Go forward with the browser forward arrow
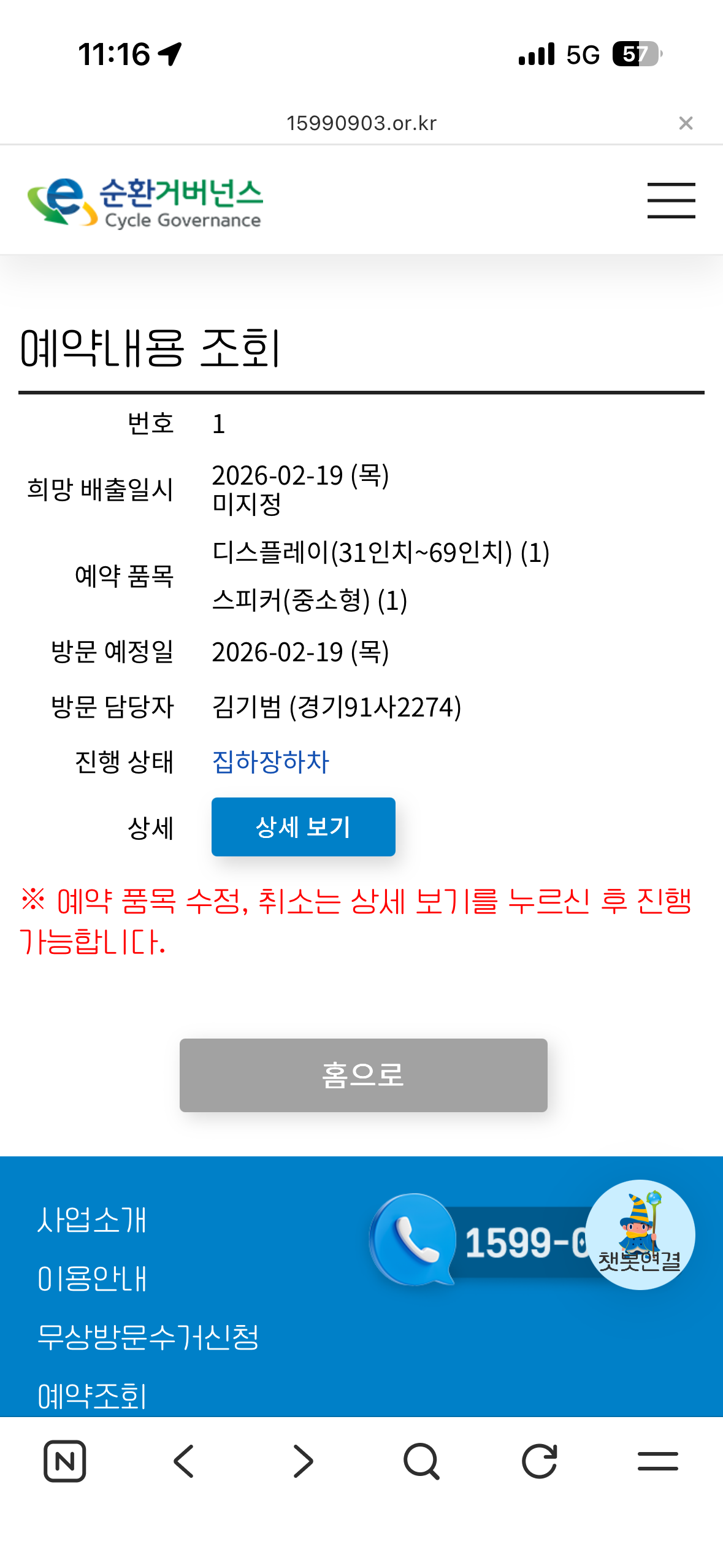 coord(302,1461)
